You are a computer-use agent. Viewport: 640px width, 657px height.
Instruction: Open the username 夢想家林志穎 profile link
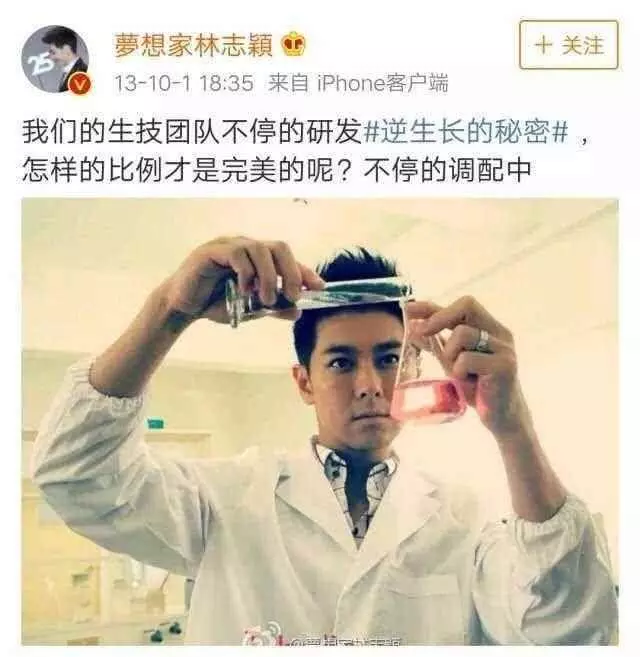point(198,43)
